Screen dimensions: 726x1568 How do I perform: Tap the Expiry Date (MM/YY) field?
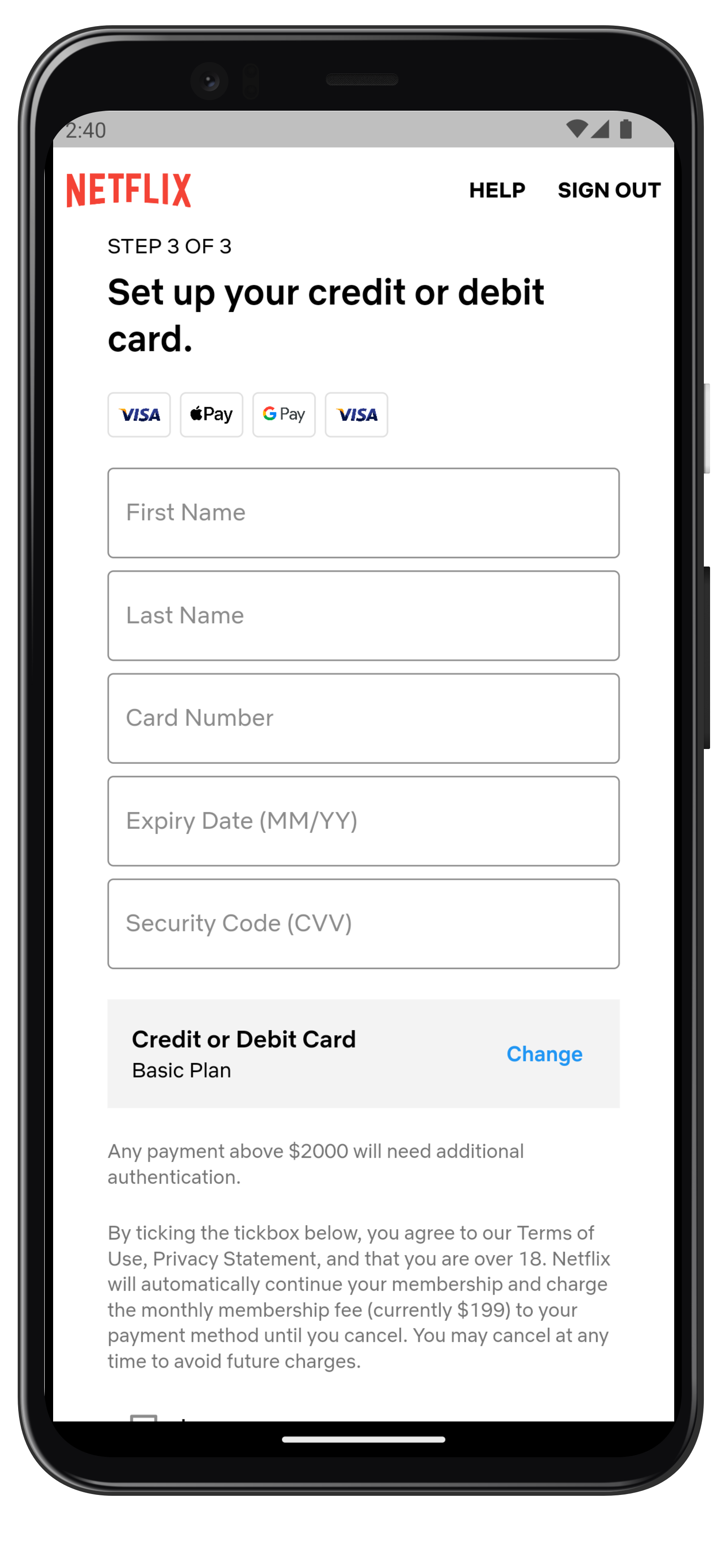coord(363,821)
